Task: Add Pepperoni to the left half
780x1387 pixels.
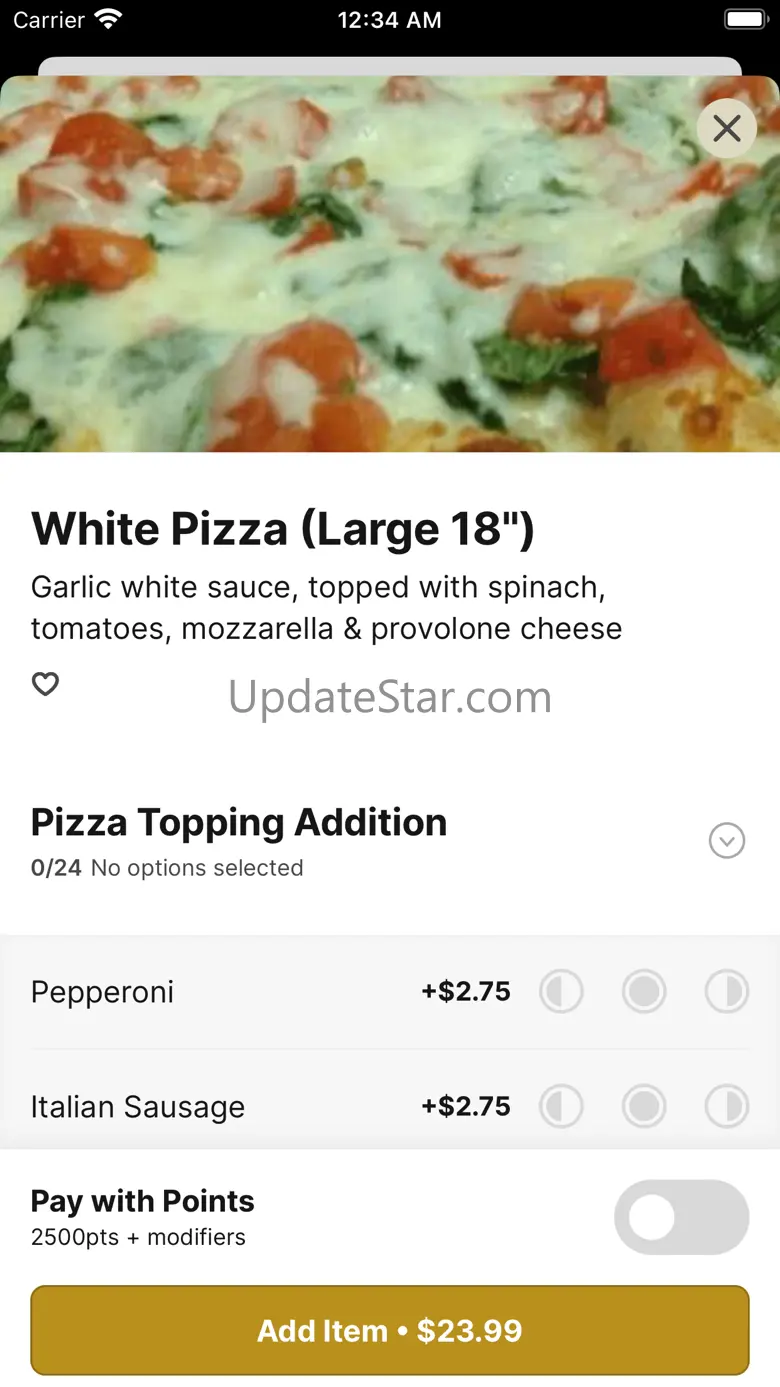Action: (x=561, y=992)
